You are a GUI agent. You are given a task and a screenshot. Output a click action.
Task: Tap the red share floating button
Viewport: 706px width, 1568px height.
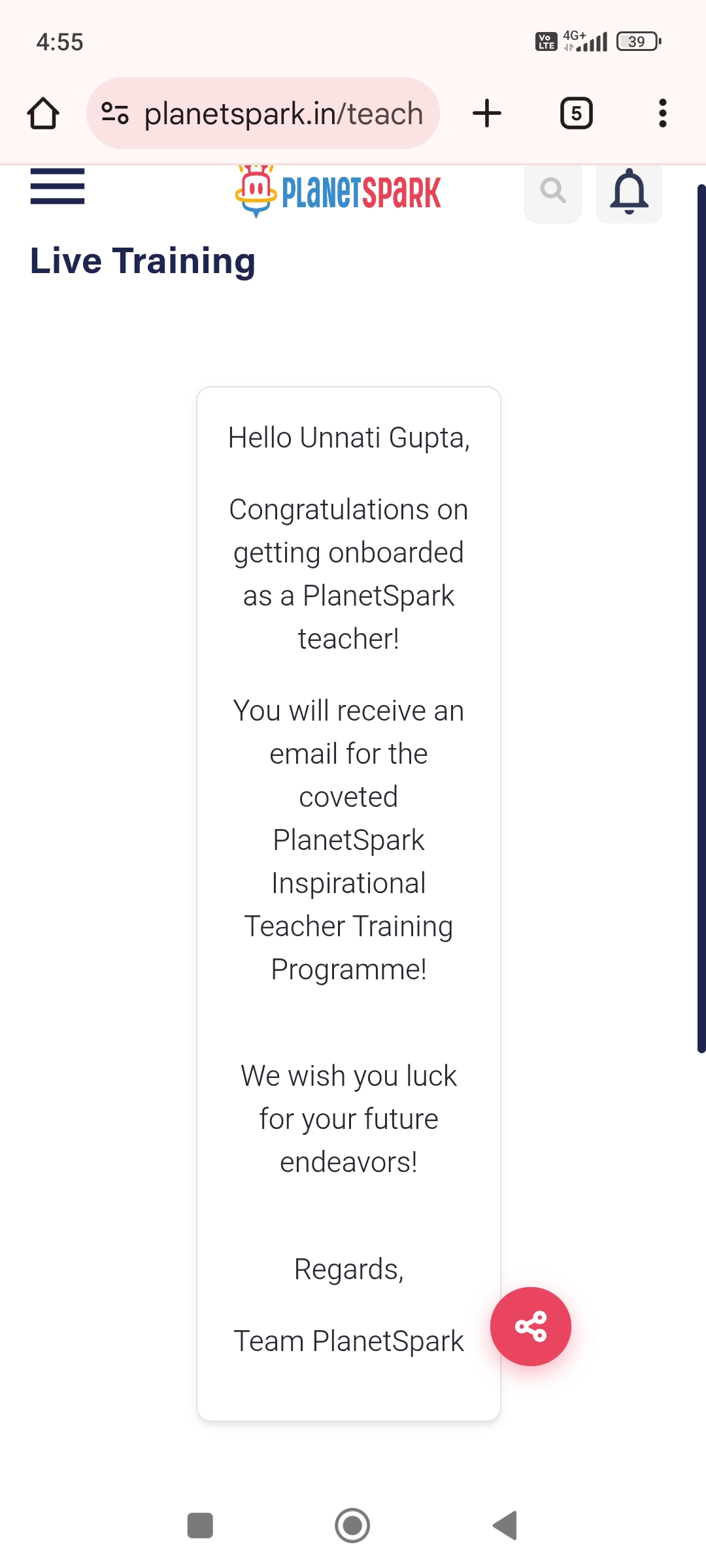tap(531, 1326)
